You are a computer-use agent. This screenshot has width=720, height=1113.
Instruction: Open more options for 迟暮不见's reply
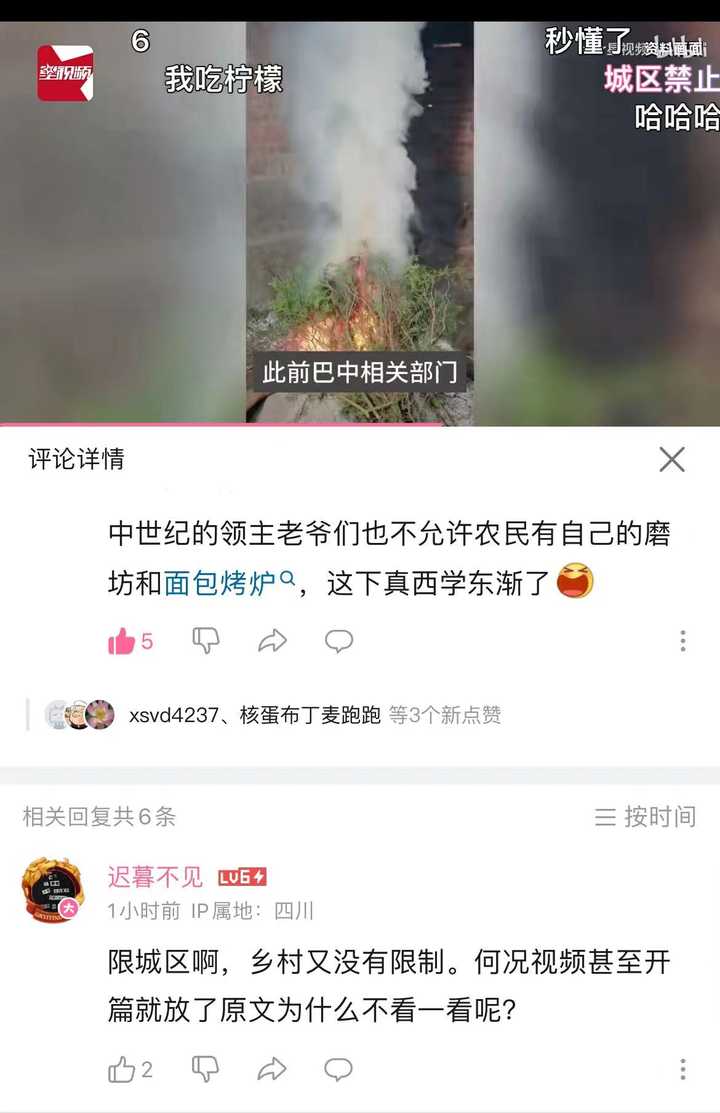[683, 1069]
